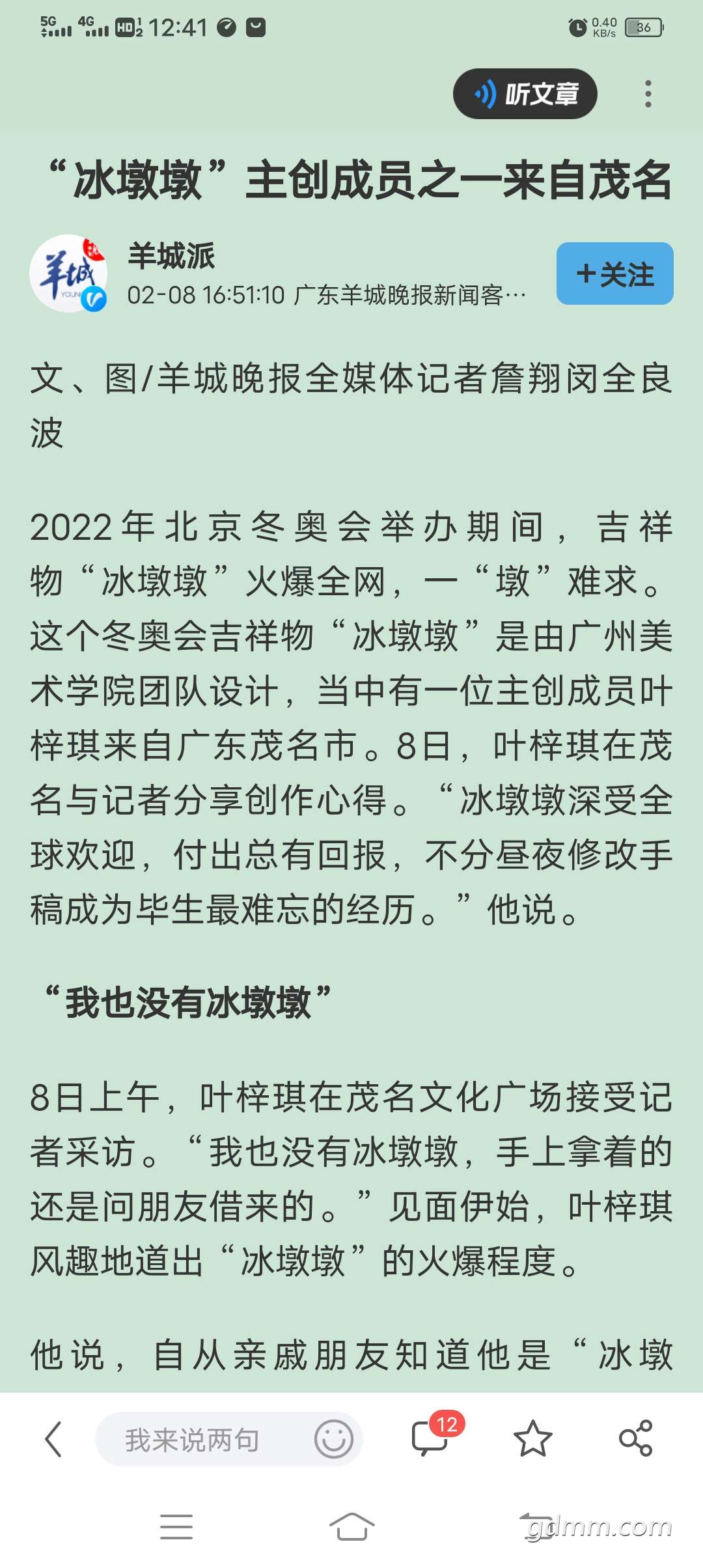Image resolution: width=703 pixels, height=1568 pixels.
Task: Go back with the bottom arrow
Action: click(x=53, y=1438)
